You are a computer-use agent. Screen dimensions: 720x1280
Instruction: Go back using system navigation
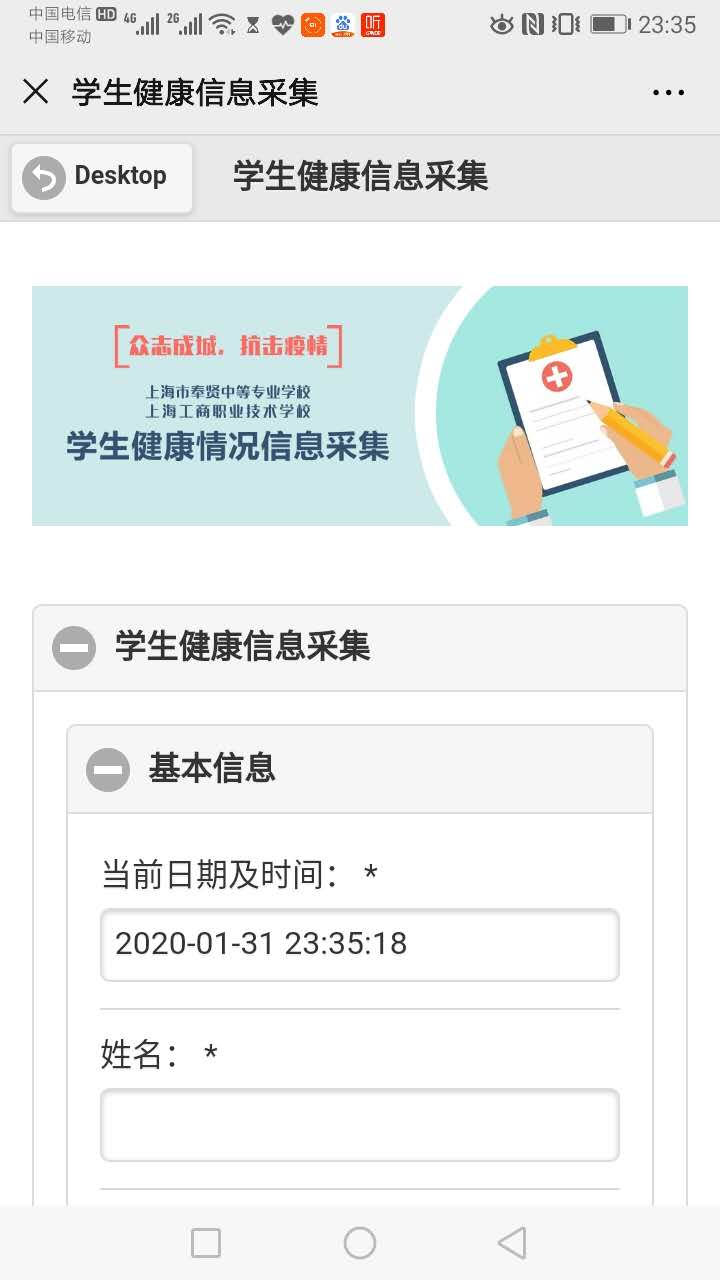(x=511, y=1243)
